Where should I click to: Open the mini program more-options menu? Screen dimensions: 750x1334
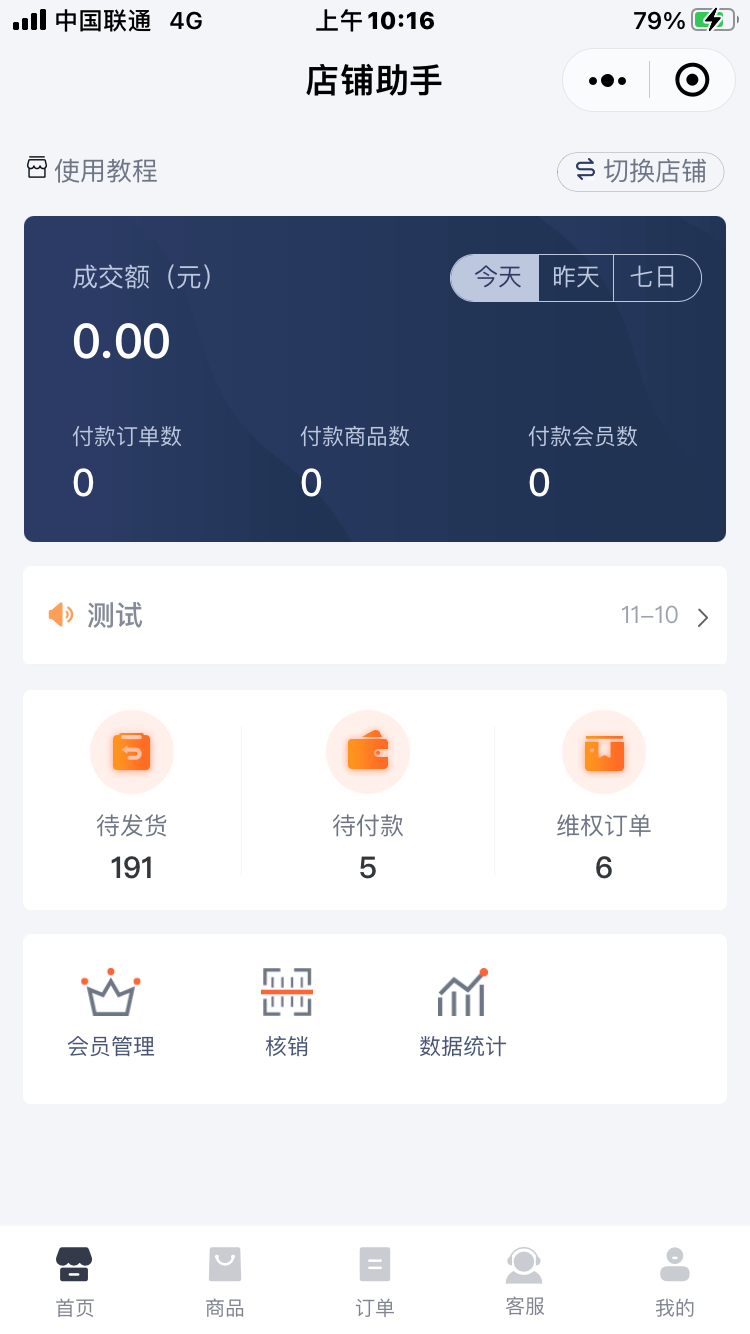(607, 80)
